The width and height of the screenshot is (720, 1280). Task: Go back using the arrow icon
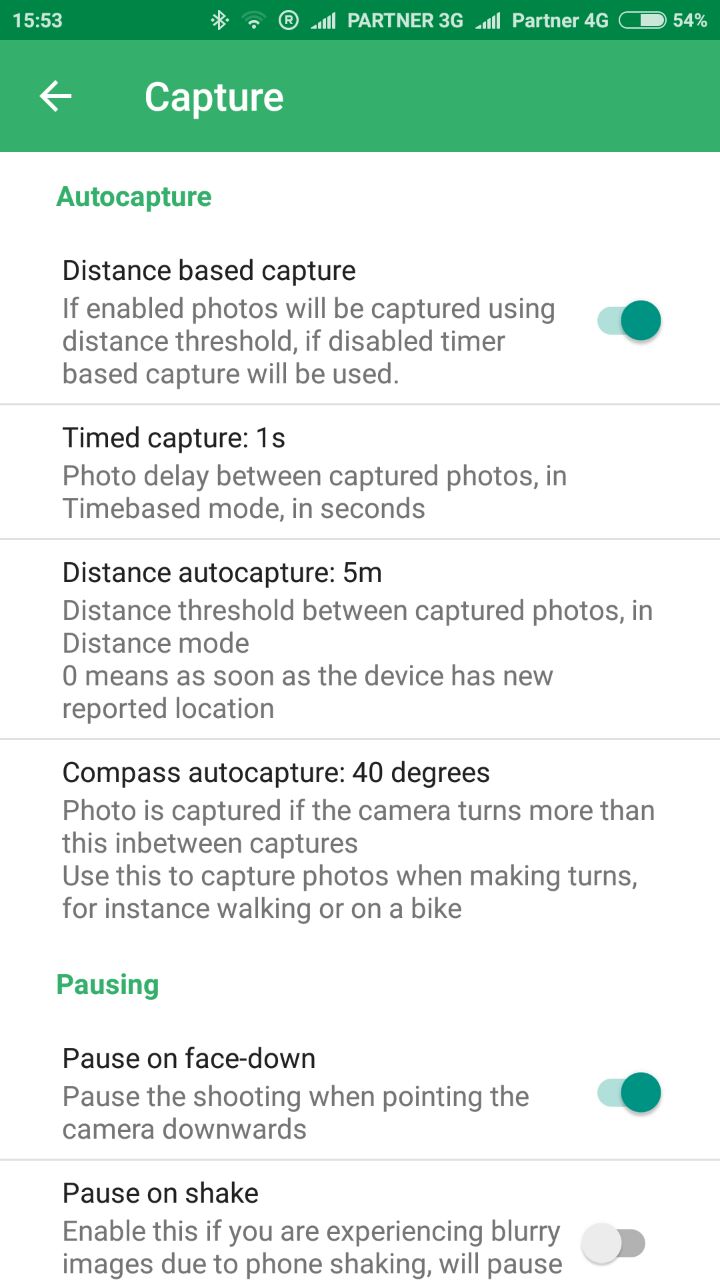point(56,96)
